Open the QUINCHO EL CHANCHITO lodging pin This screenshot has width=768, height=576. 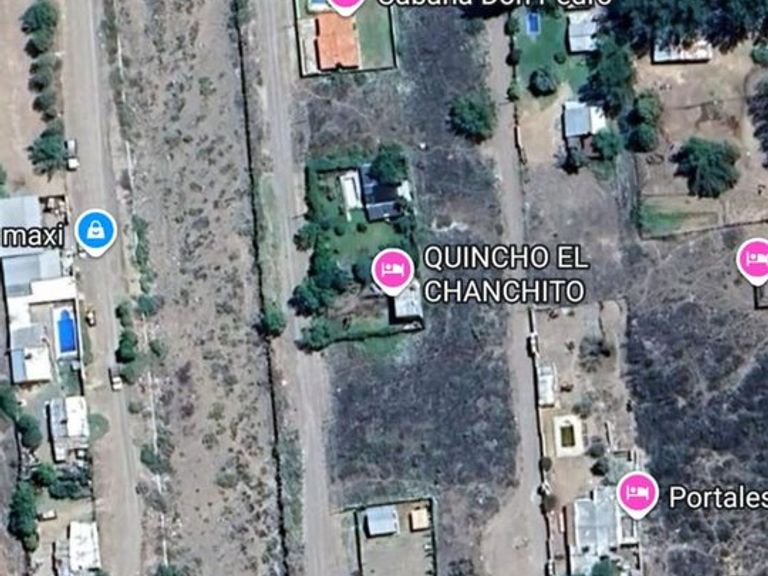click(x=393, y=269)
